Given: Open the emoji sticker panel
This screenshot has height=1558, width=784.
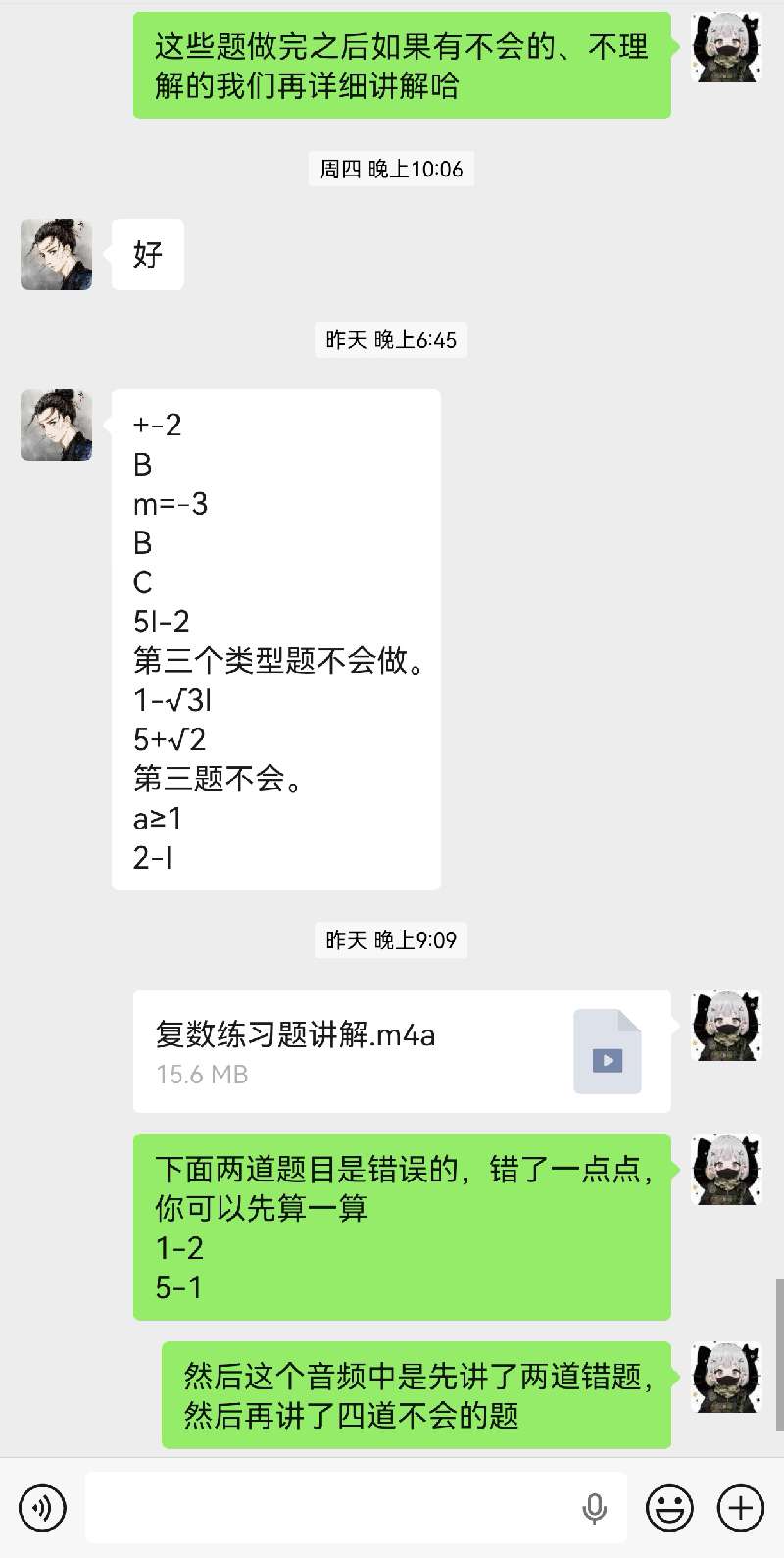Looking at the screenshot, I should (670, 1507).
